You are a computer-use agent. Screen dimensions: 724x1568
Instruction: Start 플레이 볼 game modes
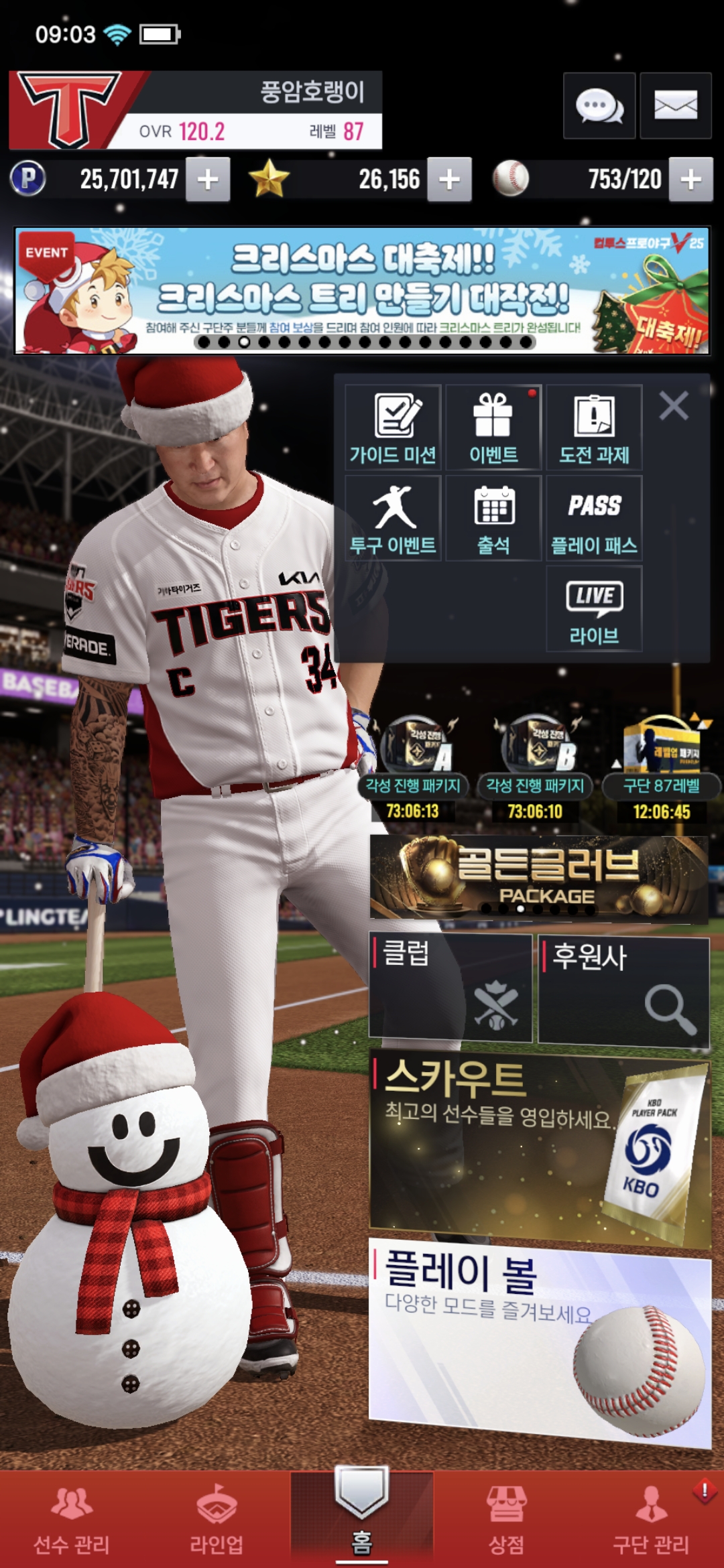(x=540, y=1340)
